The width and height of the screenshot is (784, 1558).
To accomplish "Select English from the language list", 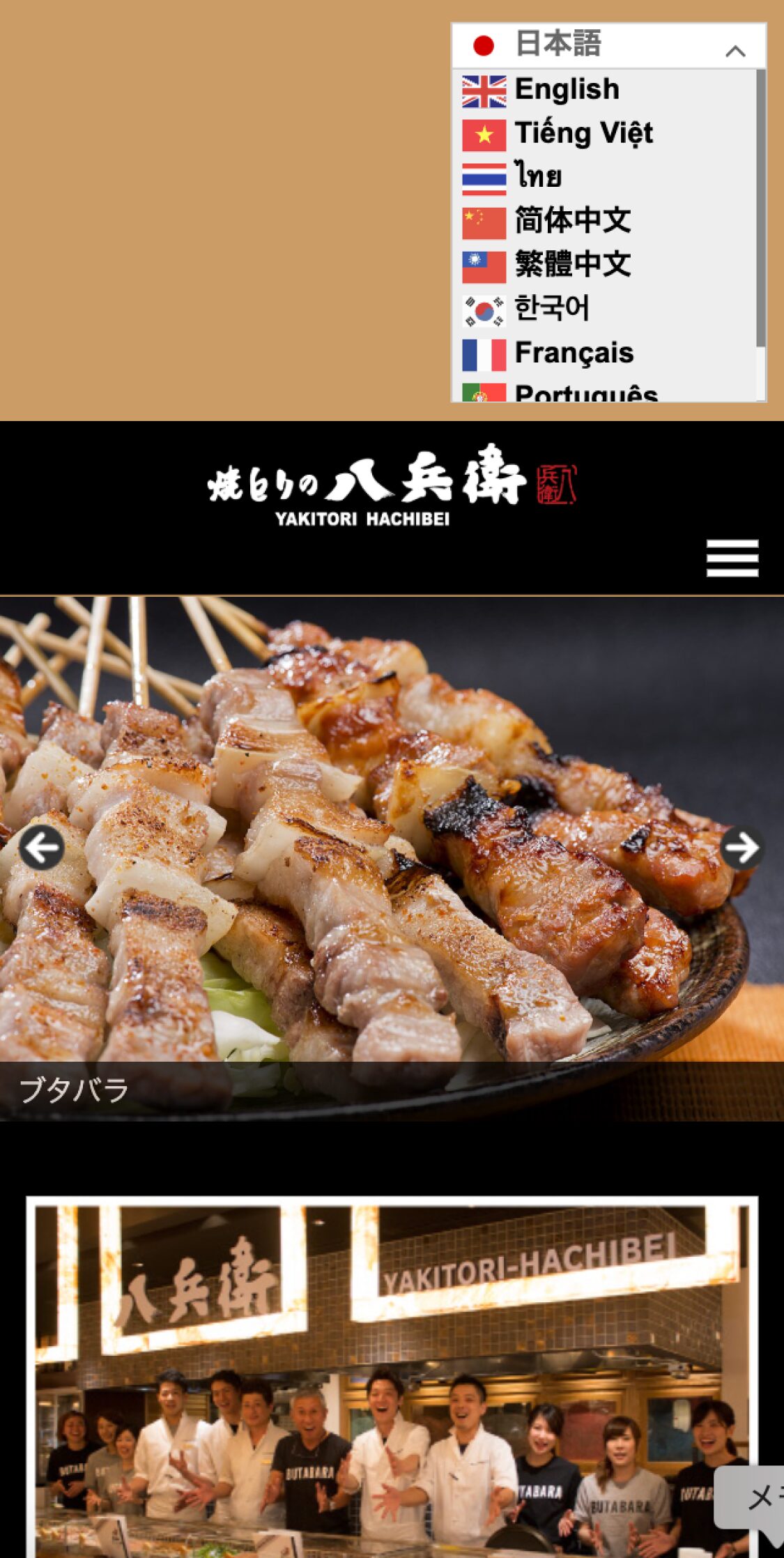I will pos(566,90).
